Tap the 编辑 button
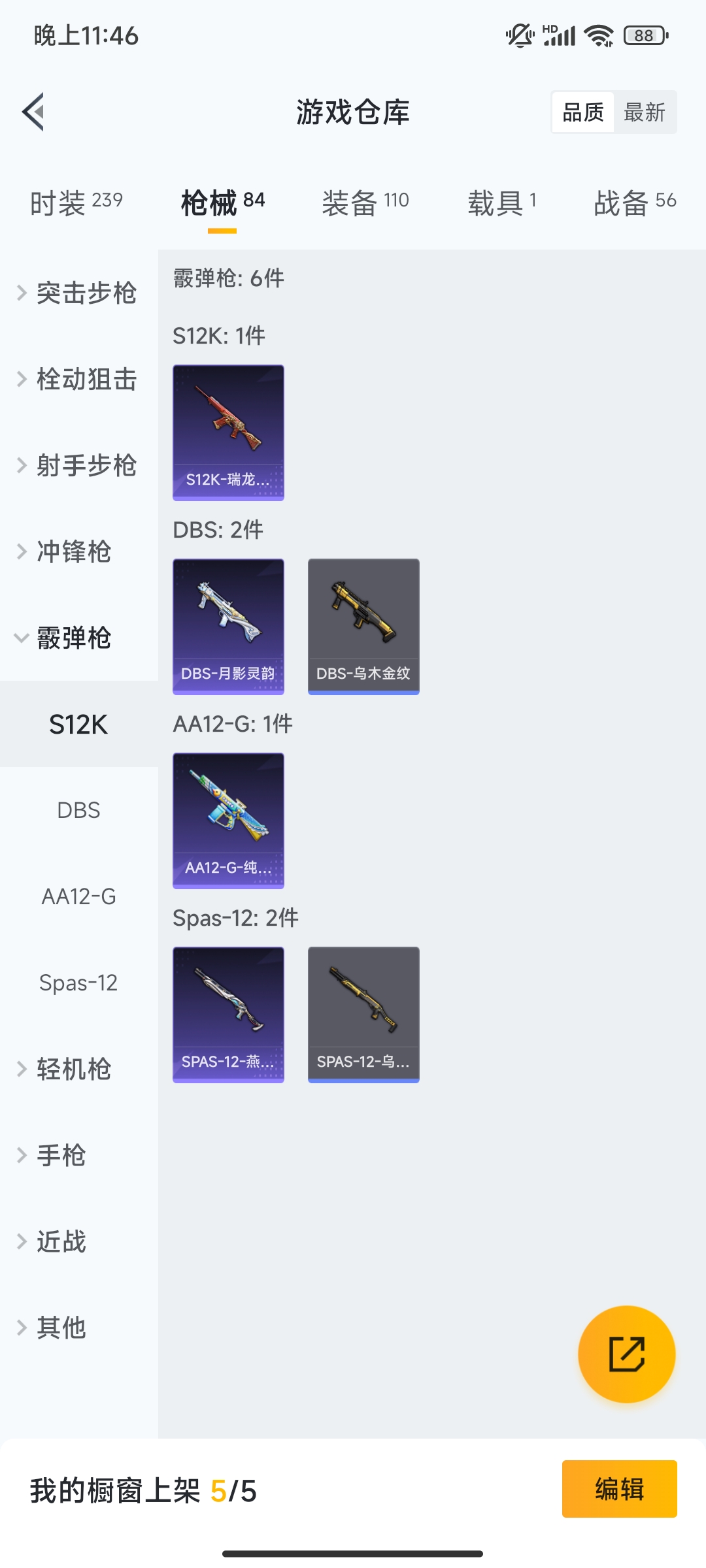This screenshot has width=706, height=1568. tap(619, 1489)
